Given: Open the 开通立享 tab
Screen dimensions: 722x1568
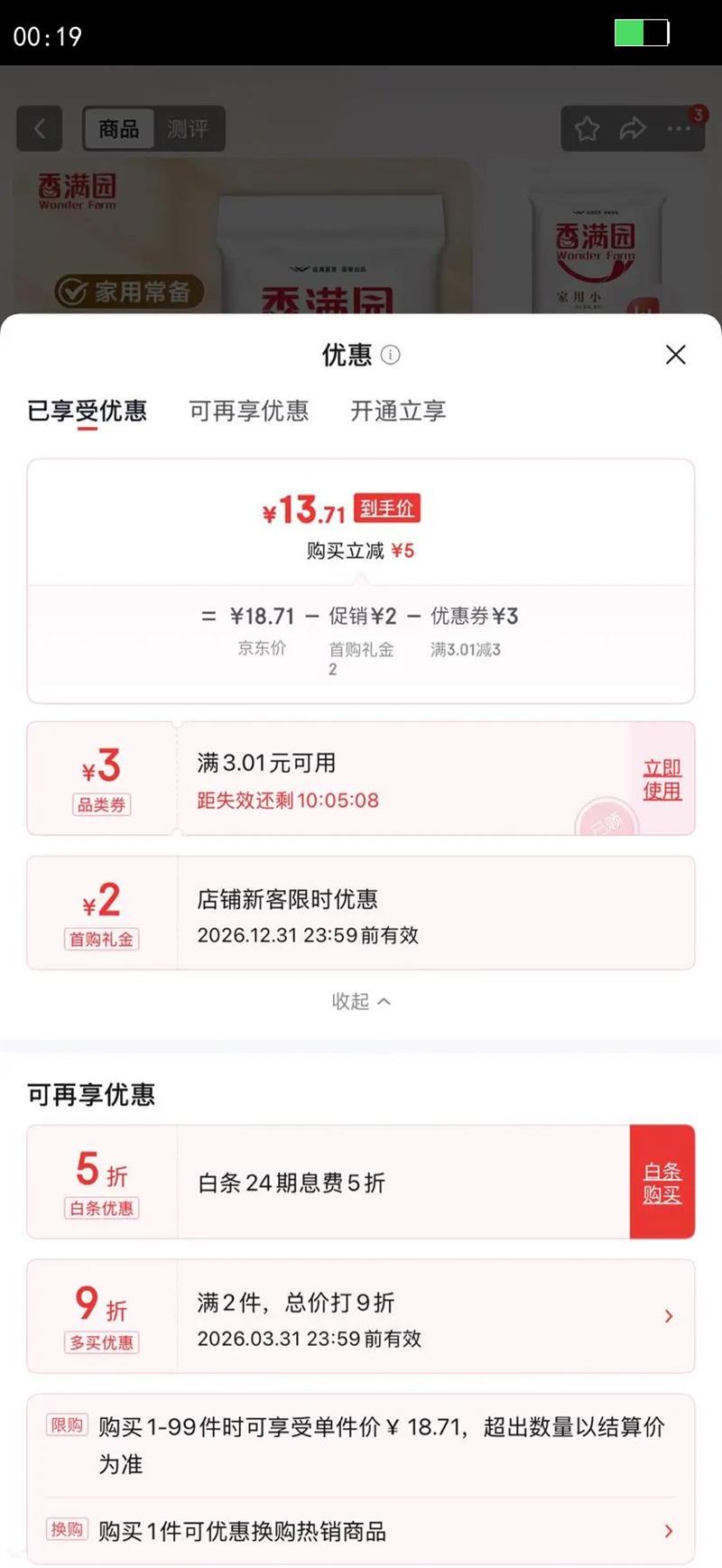Looking at the screenshot, I should pos(397,411).
